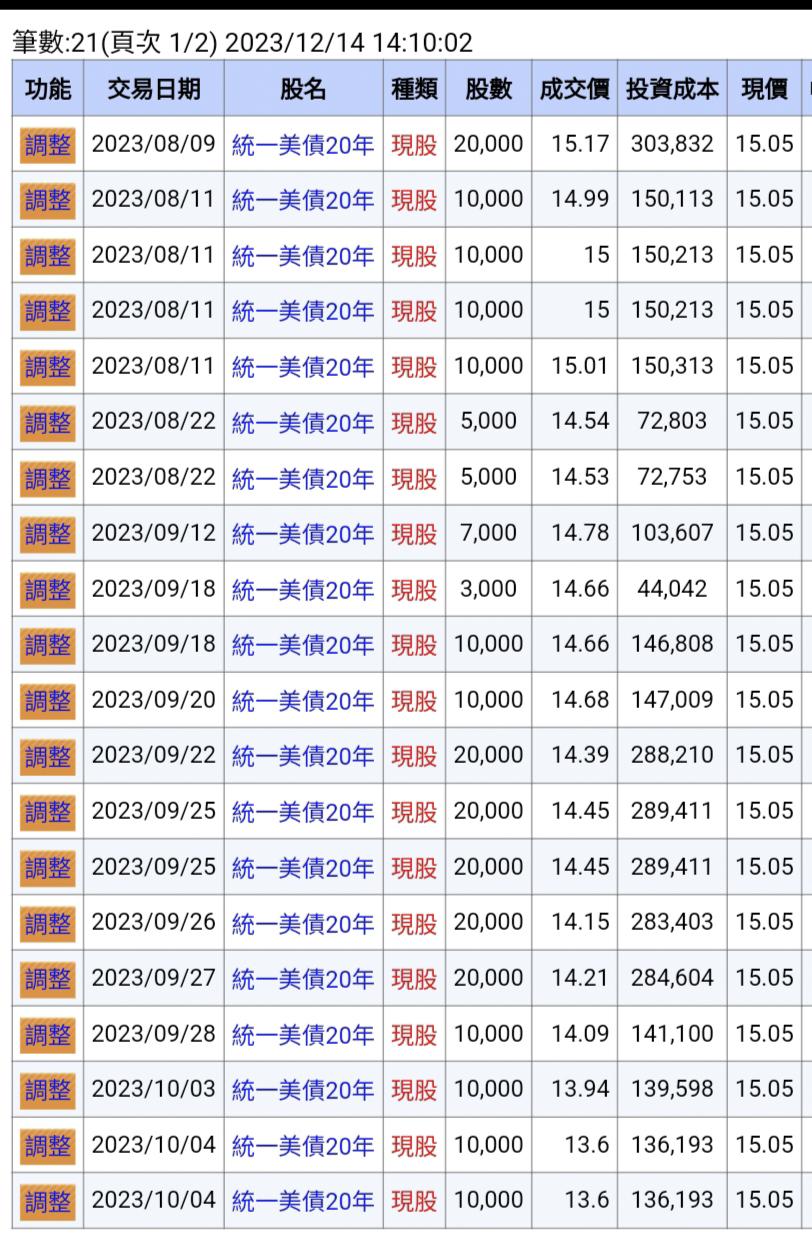Open 統一美債20年 link in the 2023/08/09 row
The image size is (812, 1244).
coord(303,144)
